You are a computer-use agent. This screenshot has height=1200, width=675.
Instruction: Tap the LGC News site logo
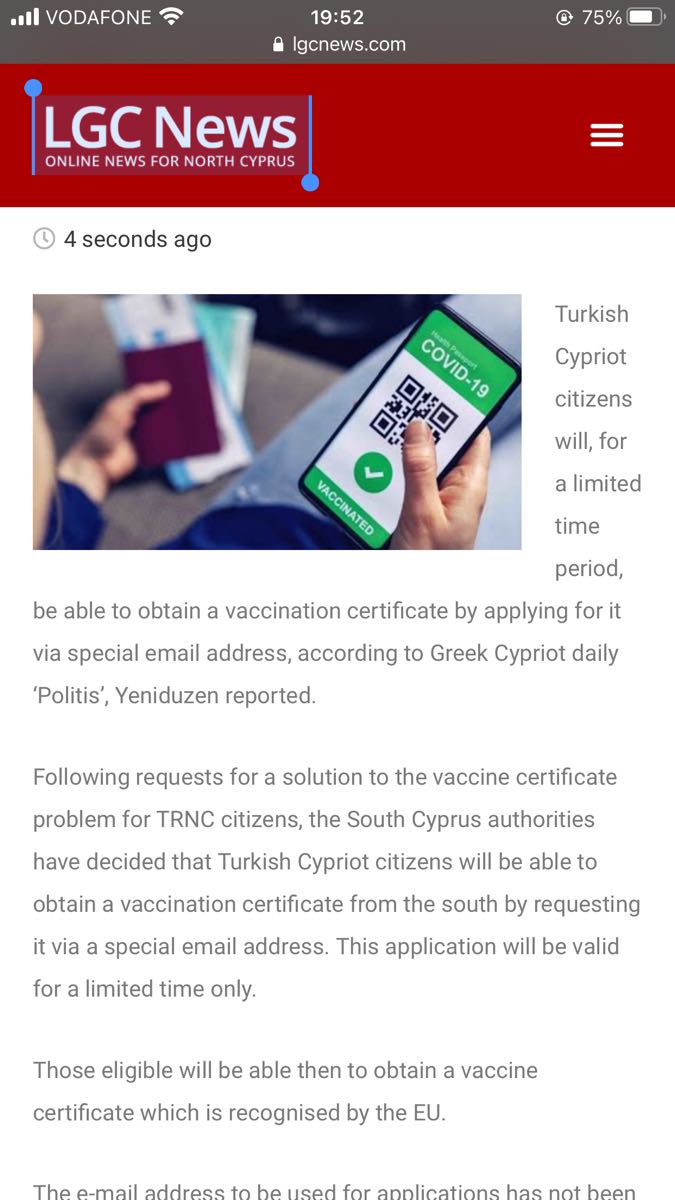click(171, 135)
